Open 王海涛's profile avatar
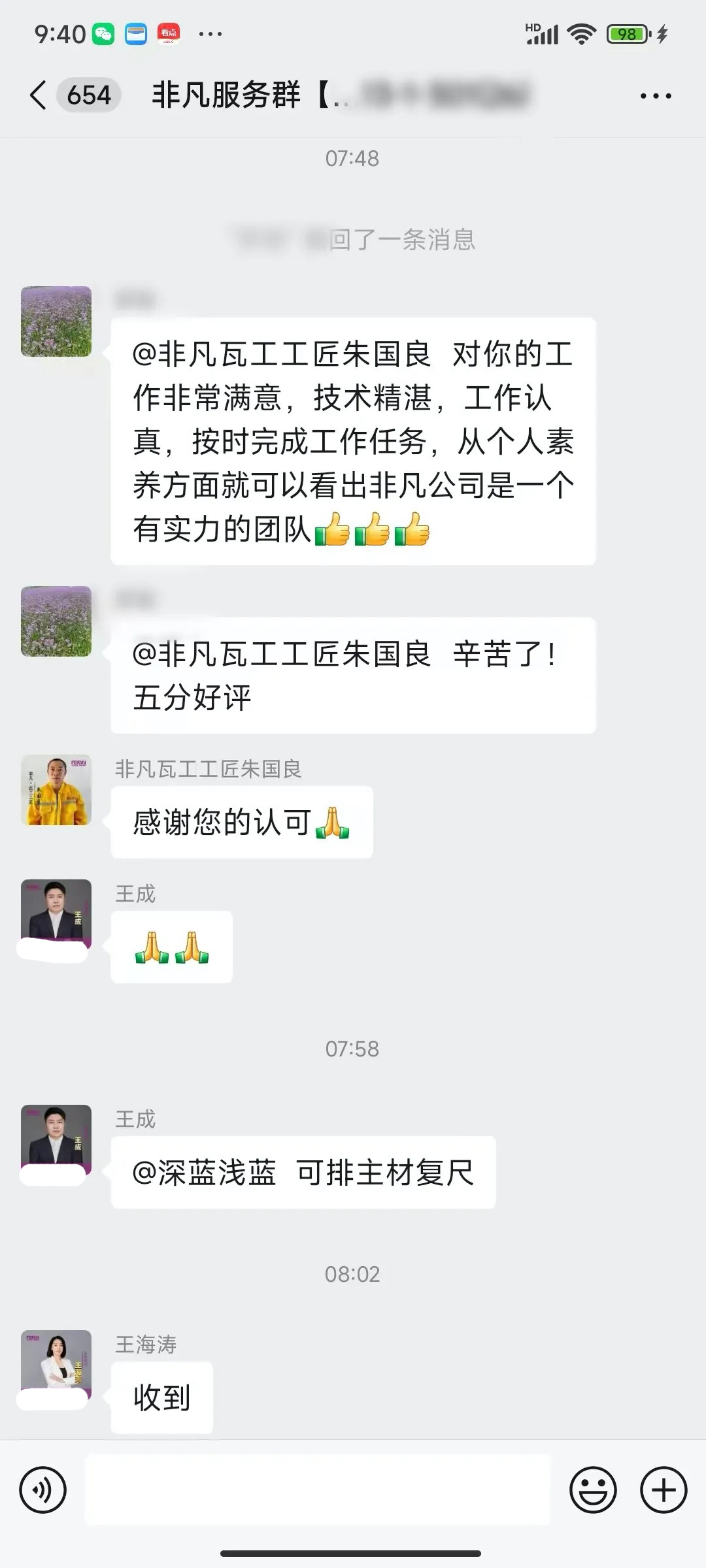 click(56, 1362)
